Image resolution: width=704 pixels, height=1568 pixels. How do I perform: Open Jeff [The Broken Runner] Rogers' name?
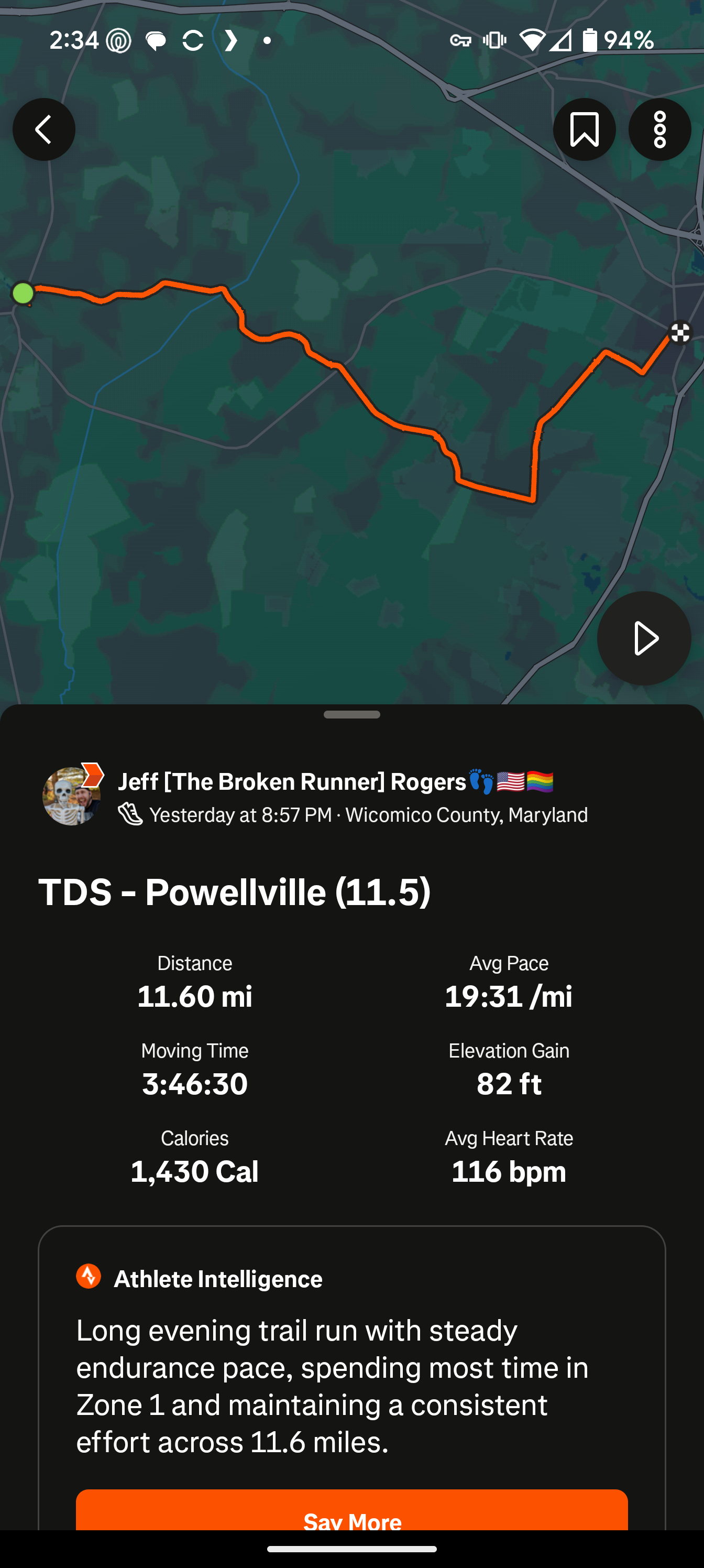tap(292, 781)
